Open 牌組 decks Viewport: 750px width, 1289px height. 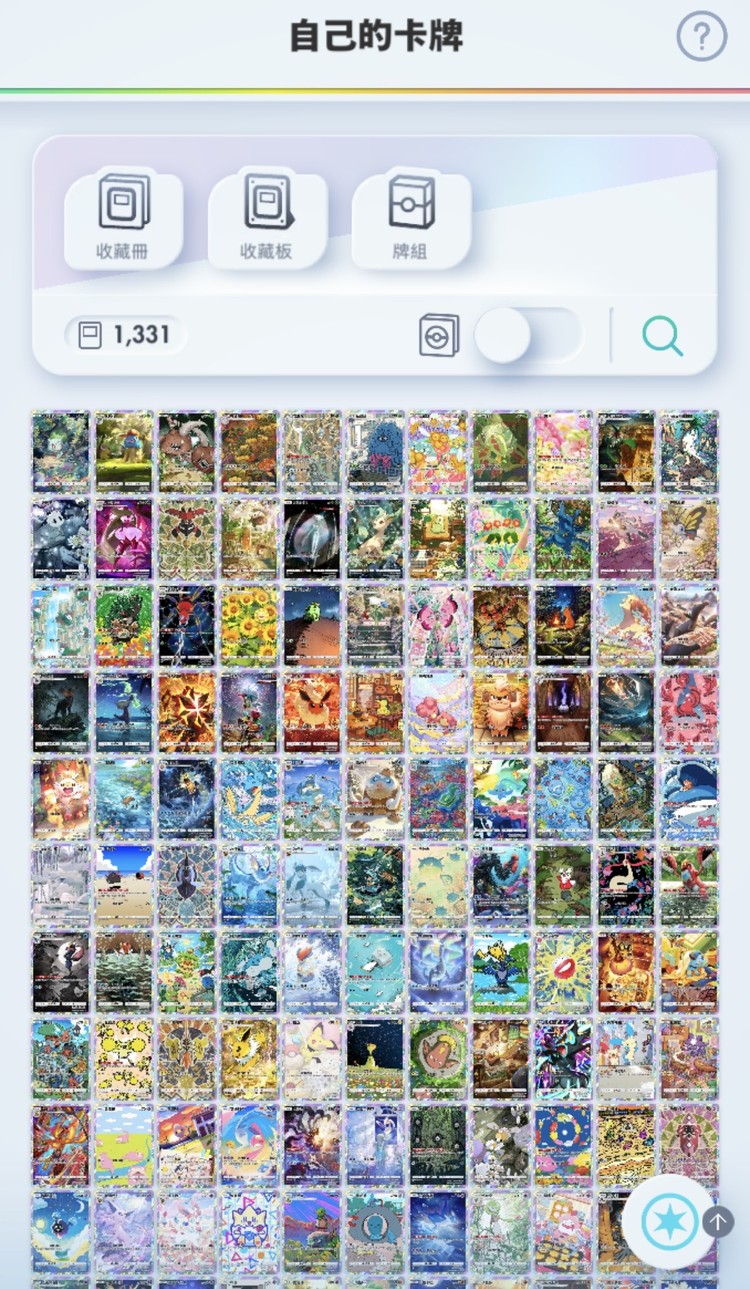click(410, 219)
